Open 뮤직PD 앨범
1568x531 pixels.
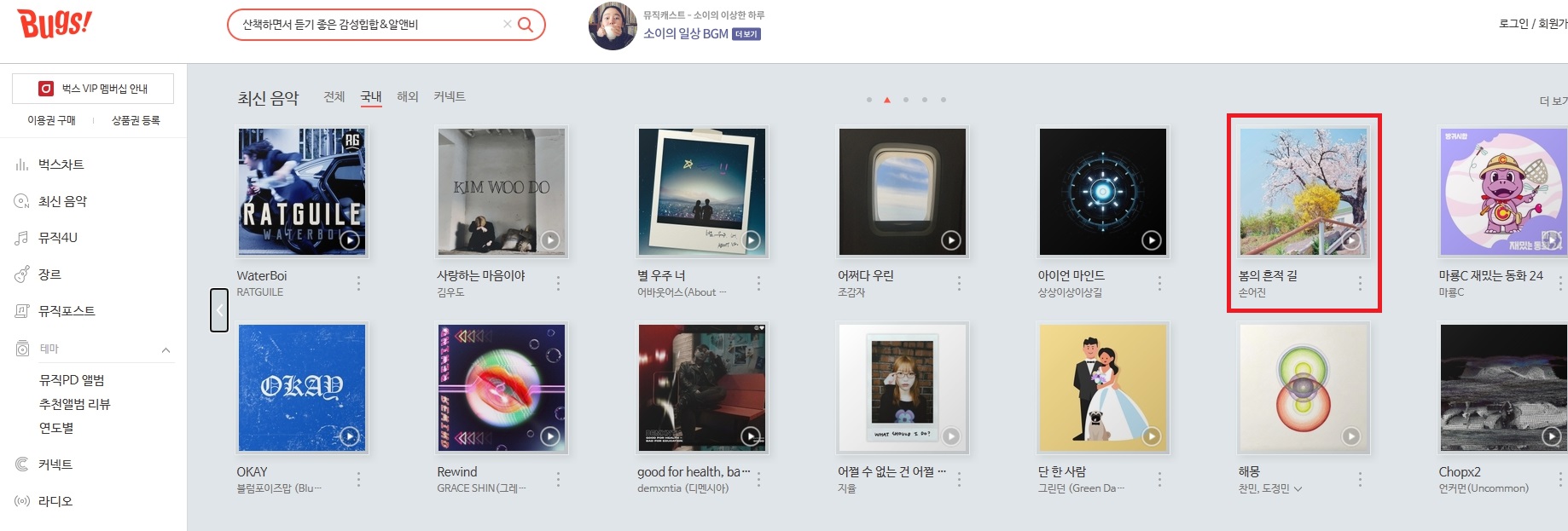point(72,380)
